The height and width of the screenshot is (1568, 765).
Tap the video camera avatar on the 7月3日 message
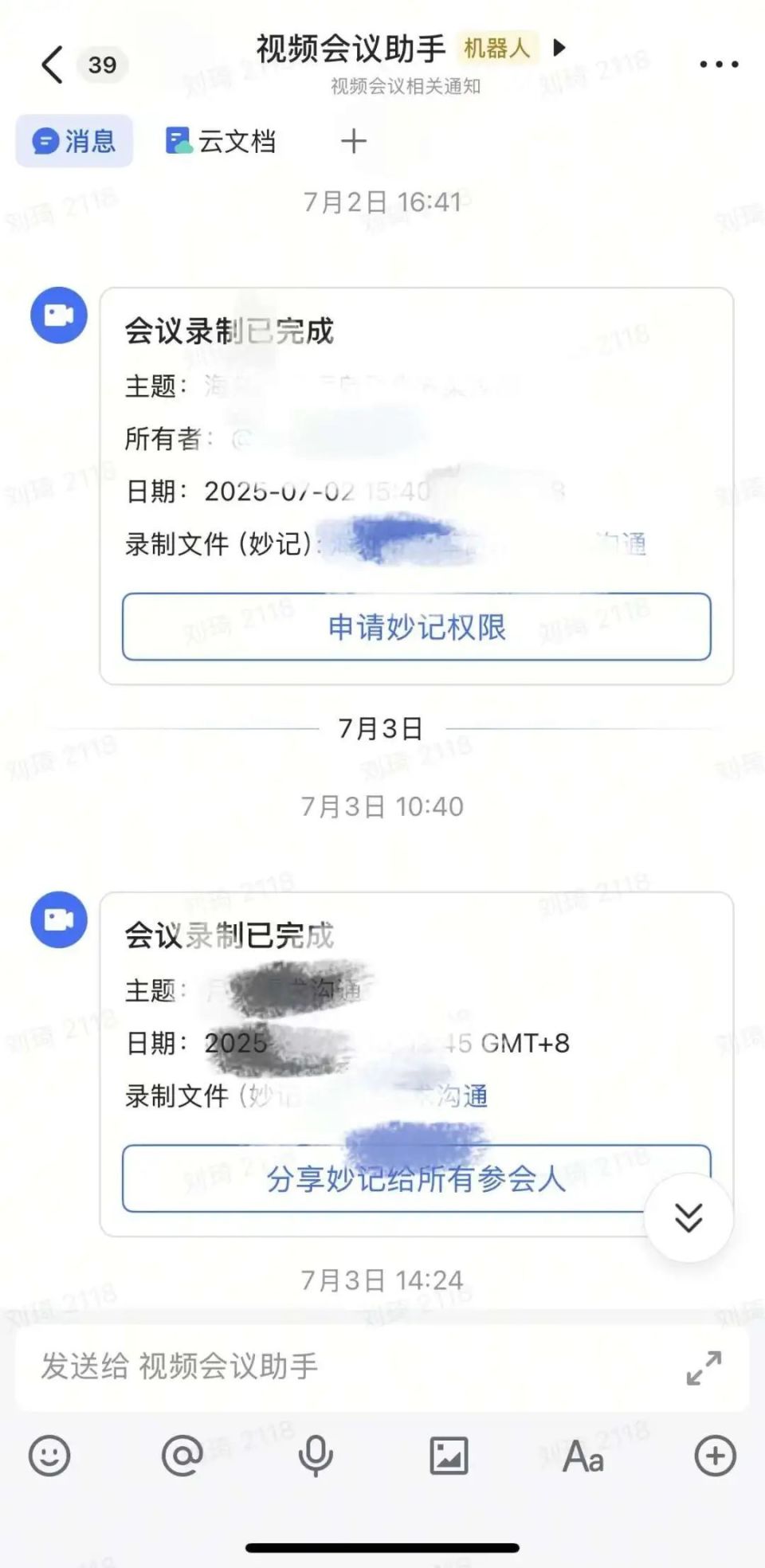59,918
